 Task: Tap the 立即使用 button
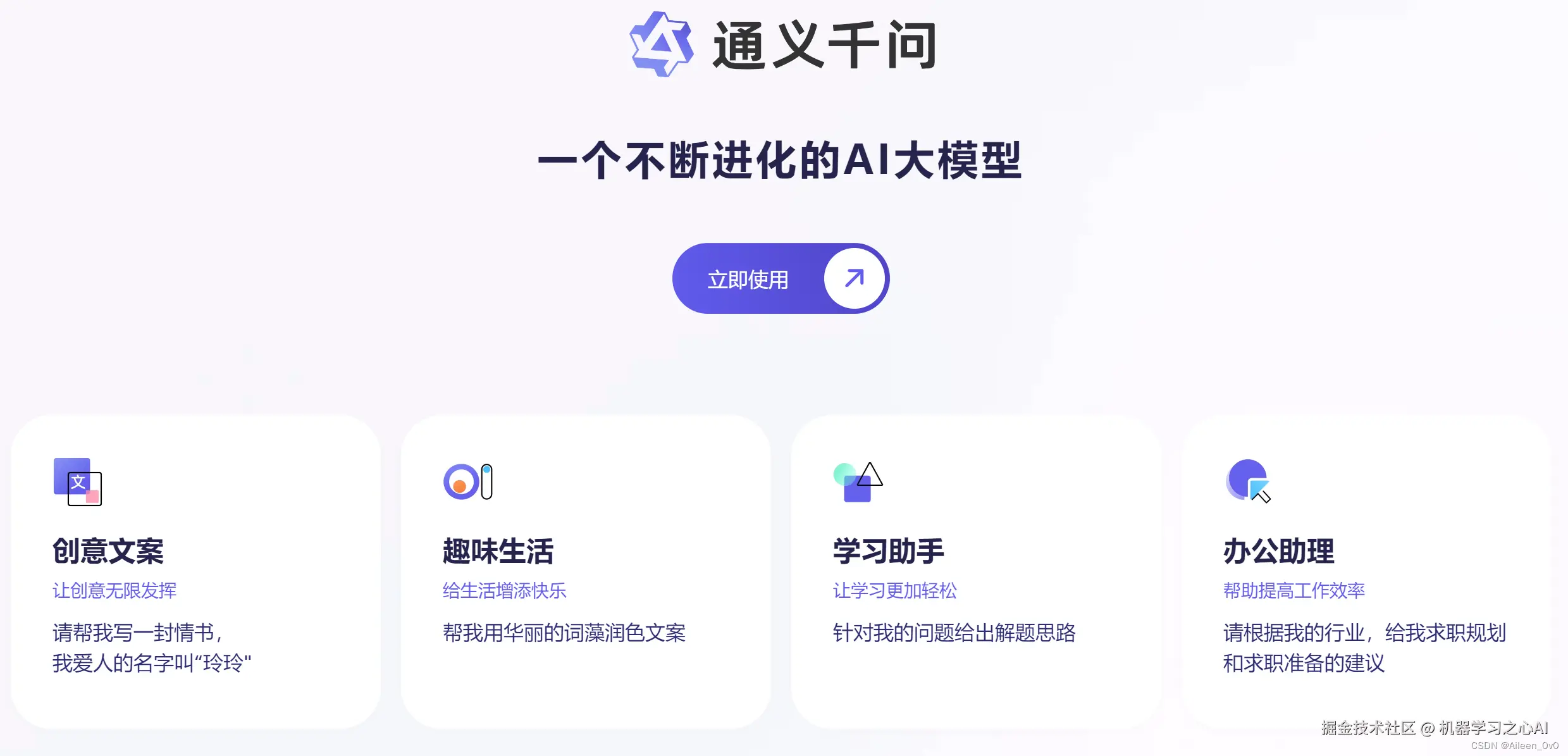pyautogui.click(x=780, y=279)
